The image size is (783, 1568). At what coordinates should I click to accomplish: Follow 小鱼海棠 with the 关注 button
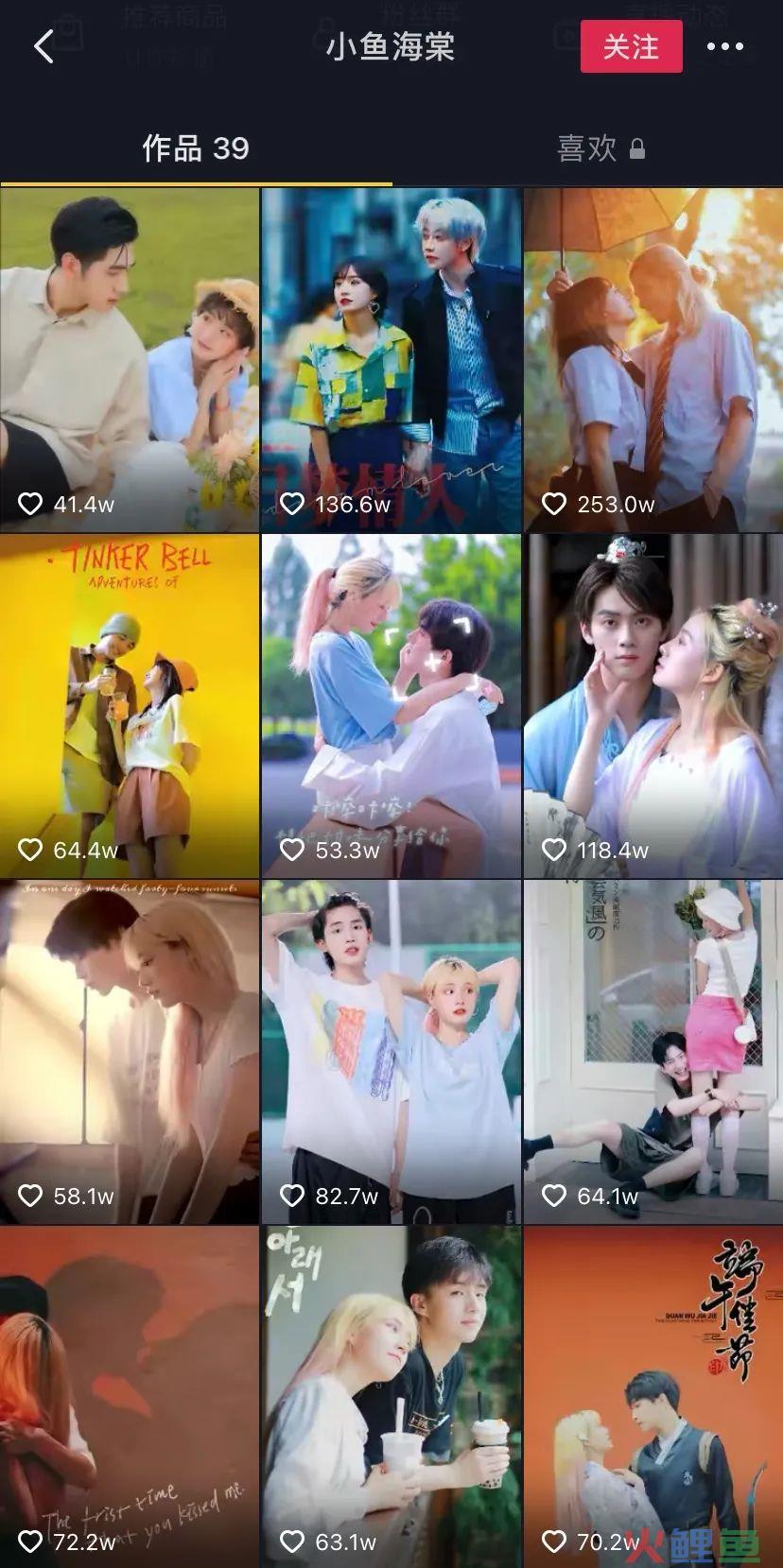click(631, 46)
